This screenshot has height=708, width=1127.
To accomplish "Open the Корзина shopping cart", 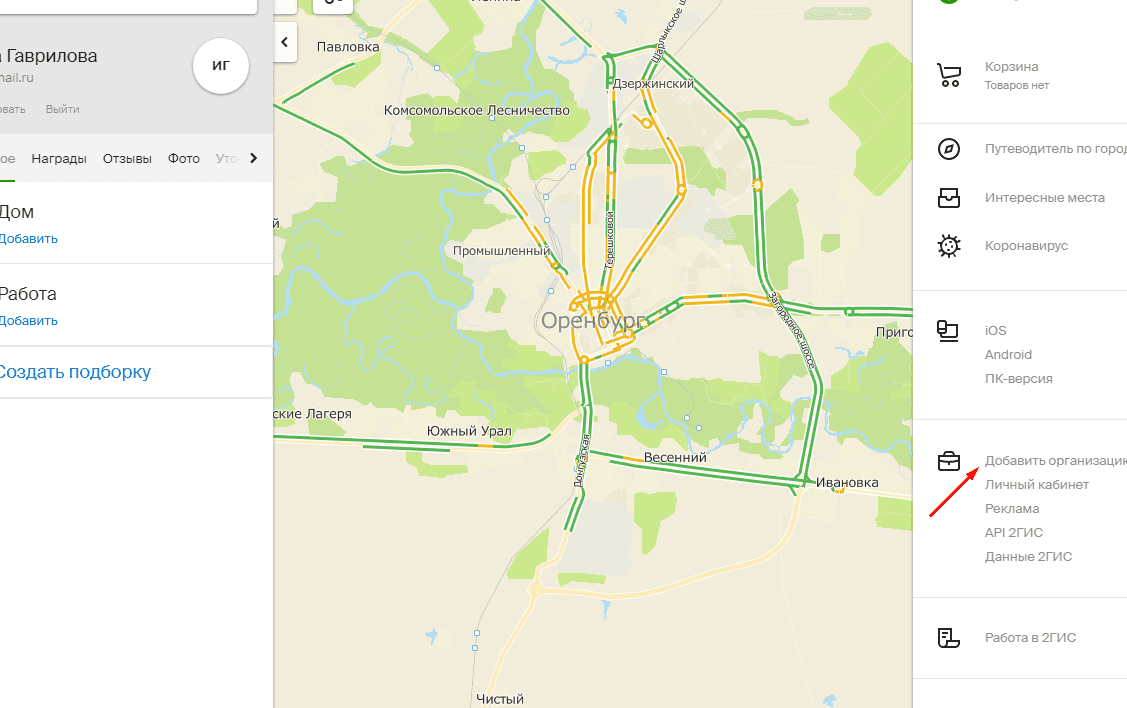I will click(1011, 67).
